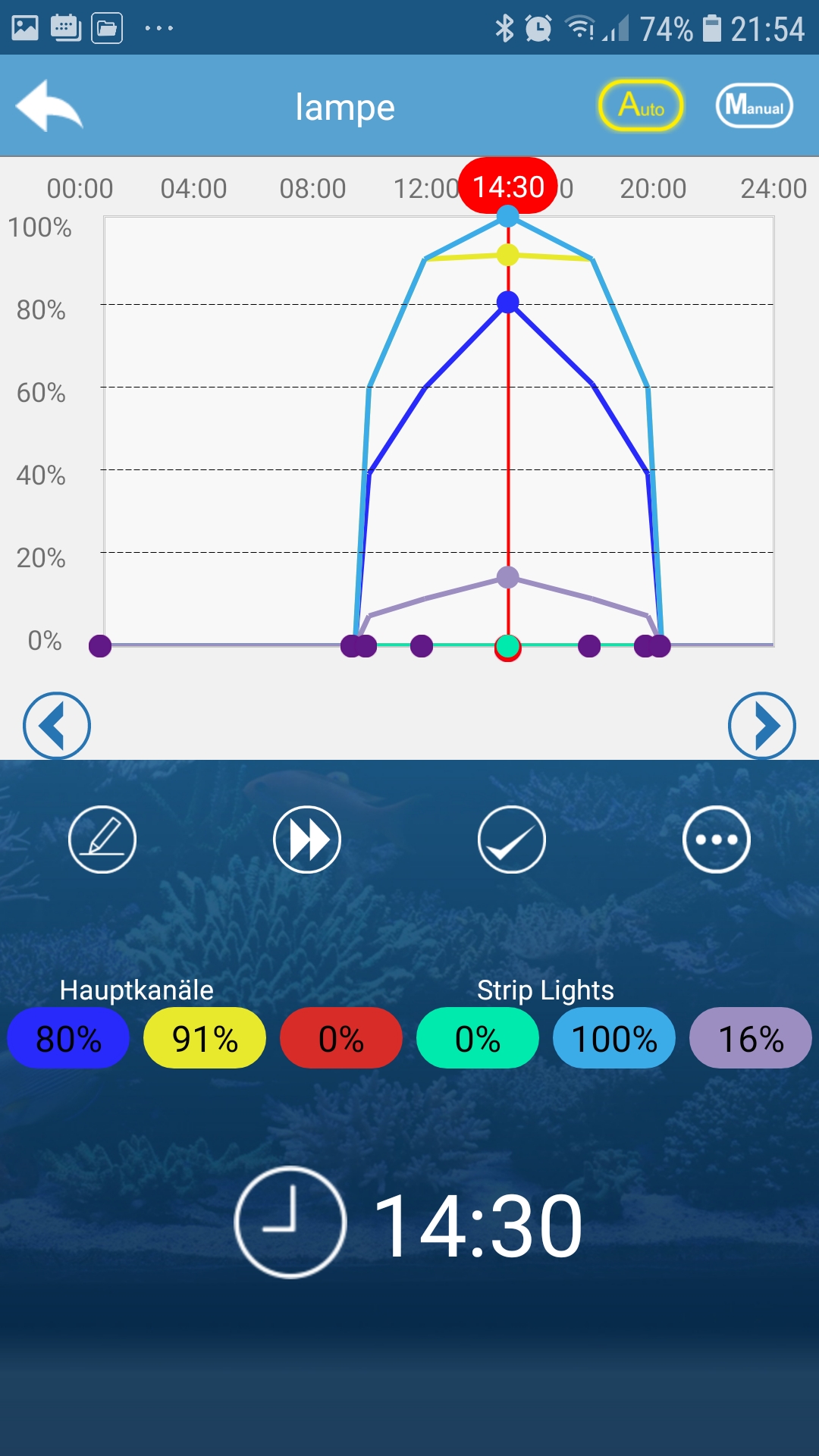The height and width of the screenshot is (1456, 819).
Task: Go back using the white arrow
Action: pos(49,106)
